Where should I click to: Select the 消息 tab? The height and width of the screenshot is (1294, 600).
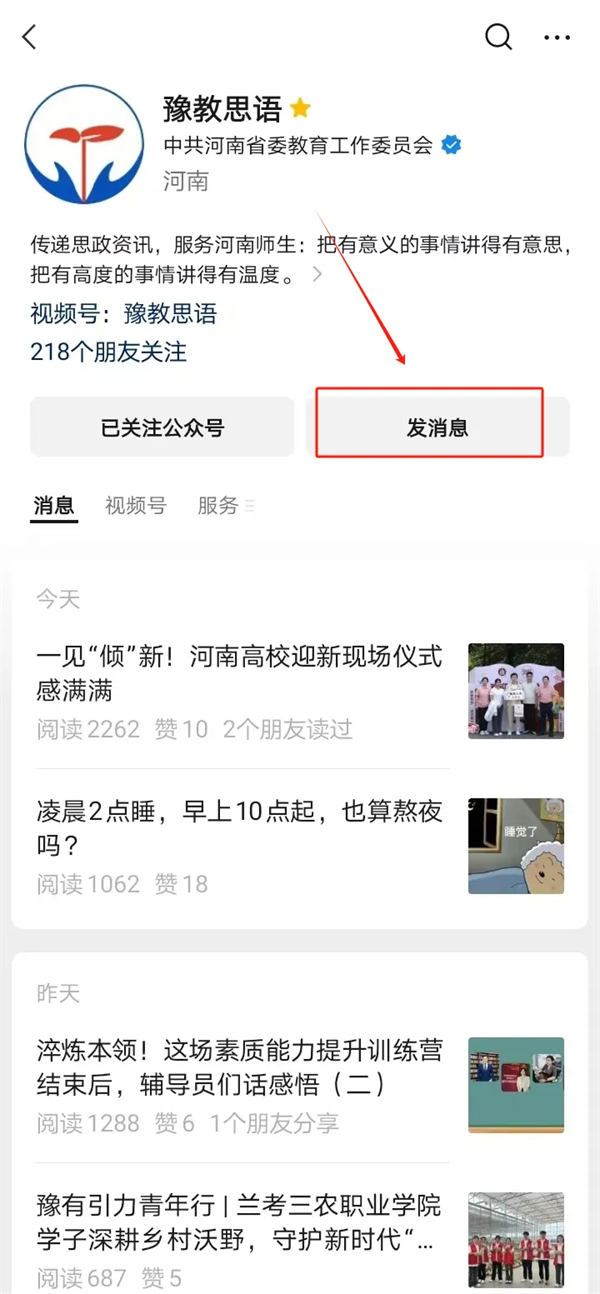click(54, 506)
